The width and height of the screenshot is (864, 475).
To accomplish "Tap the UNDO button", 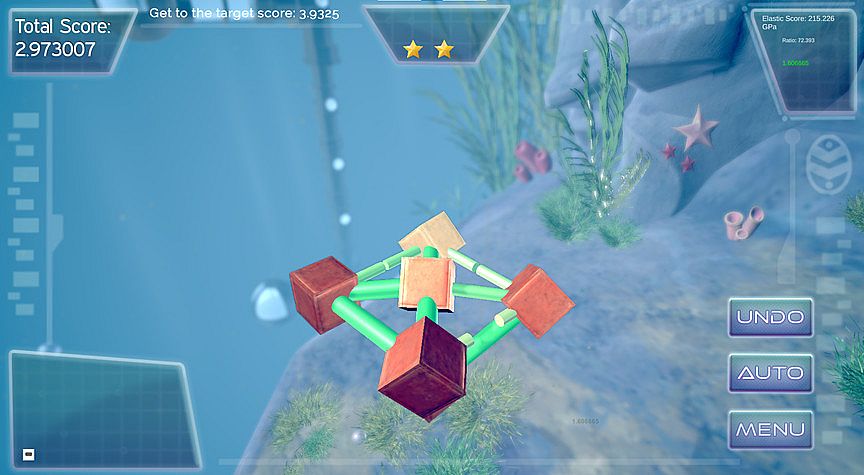I will pyautogui.click(x=770, y=317).
